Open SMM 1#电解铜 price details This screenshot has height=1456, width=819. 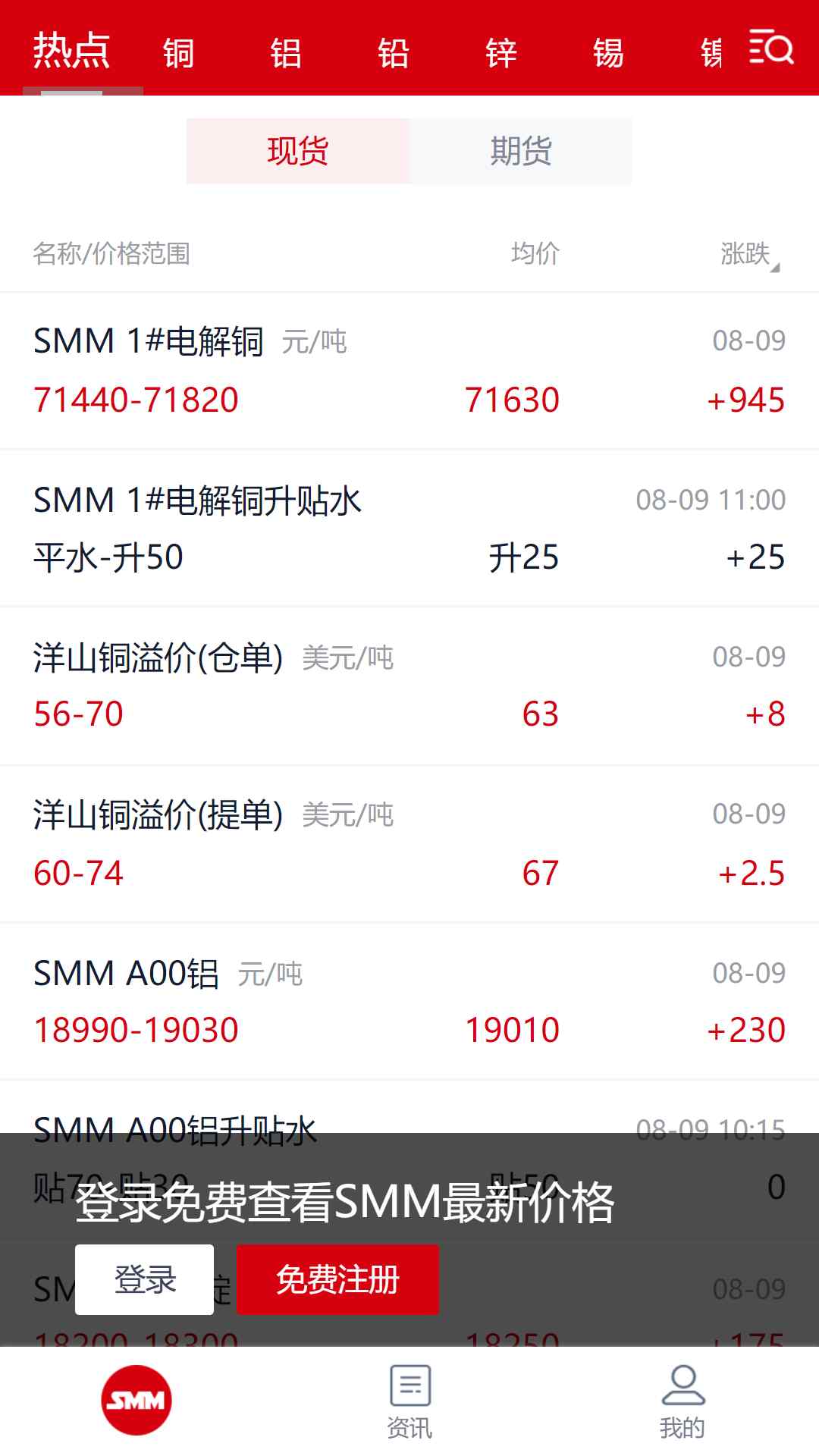pyautogui.click(x=409, y=371)
